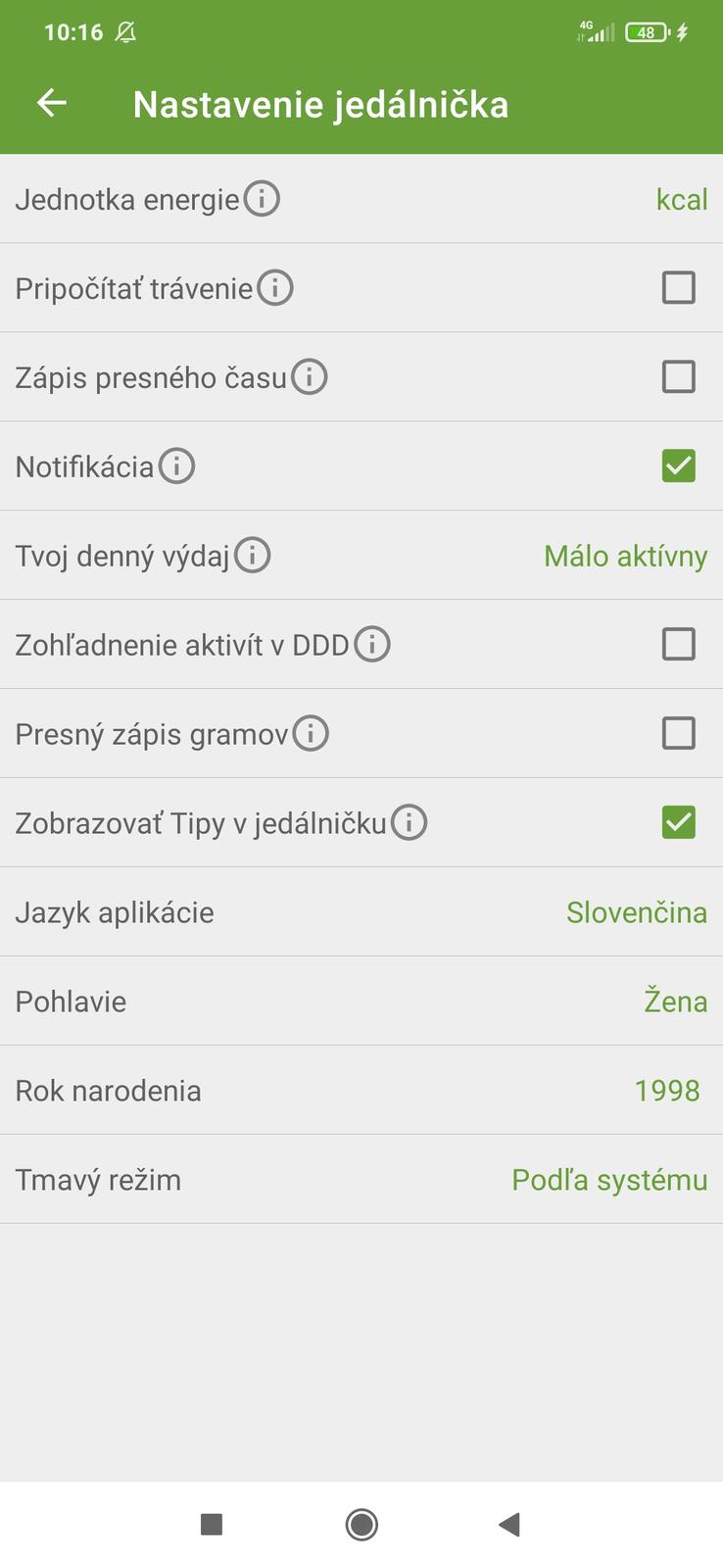Tap the system home button

pos(361,1524)
